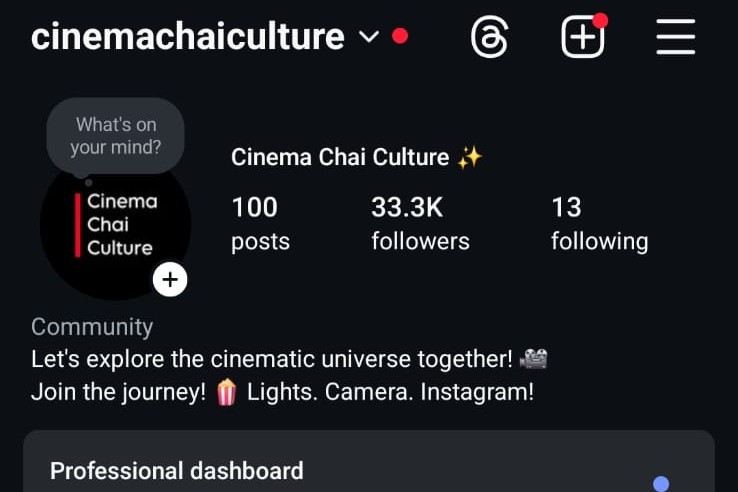Open the Threads icon
The image size is (738, 492).
(489, 38)
